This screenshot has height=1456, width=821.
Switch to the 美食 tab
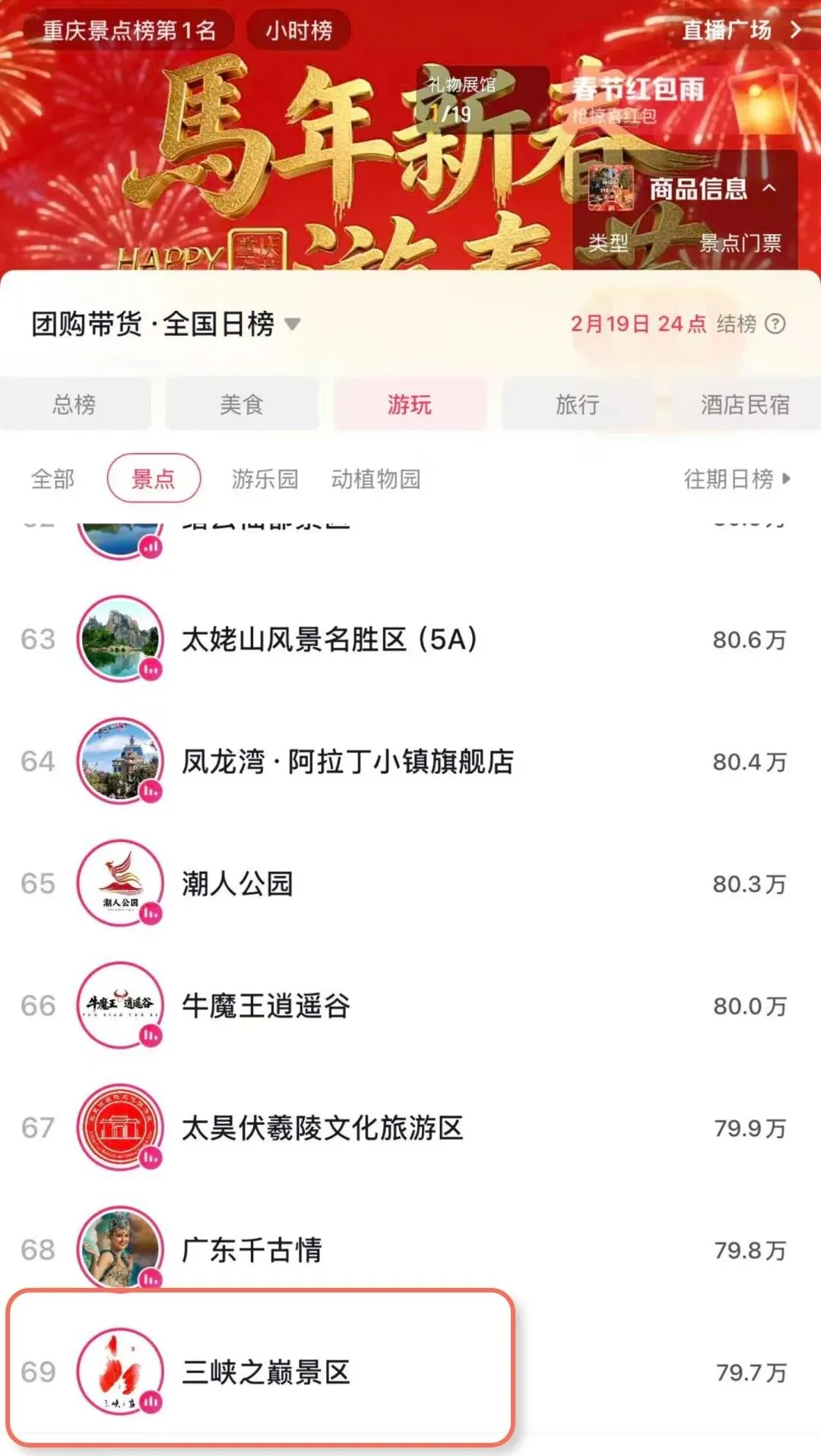pos(242,404)
